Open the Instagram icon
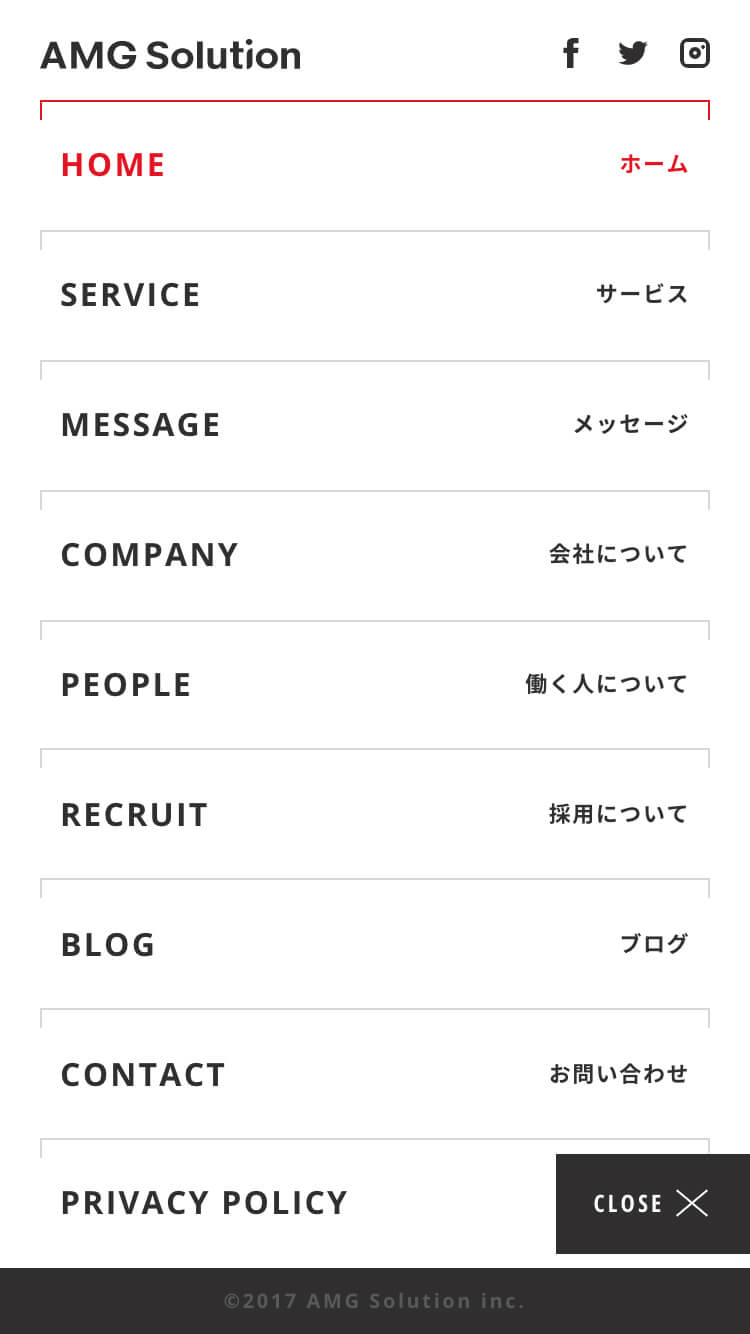The image size is (750, 1334). click(x=695, y=53)
